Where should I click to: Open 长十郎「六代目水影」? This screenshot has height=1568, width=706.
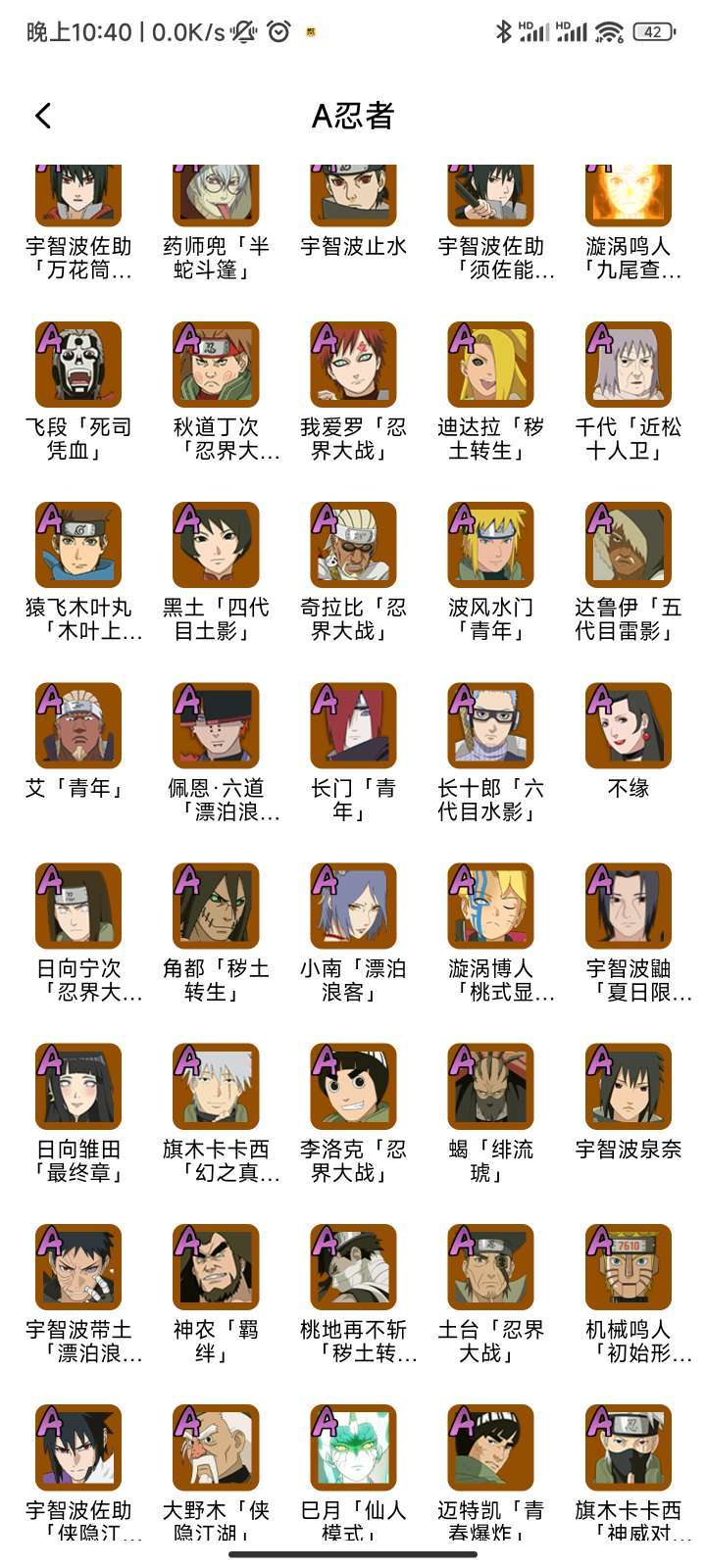491,752
